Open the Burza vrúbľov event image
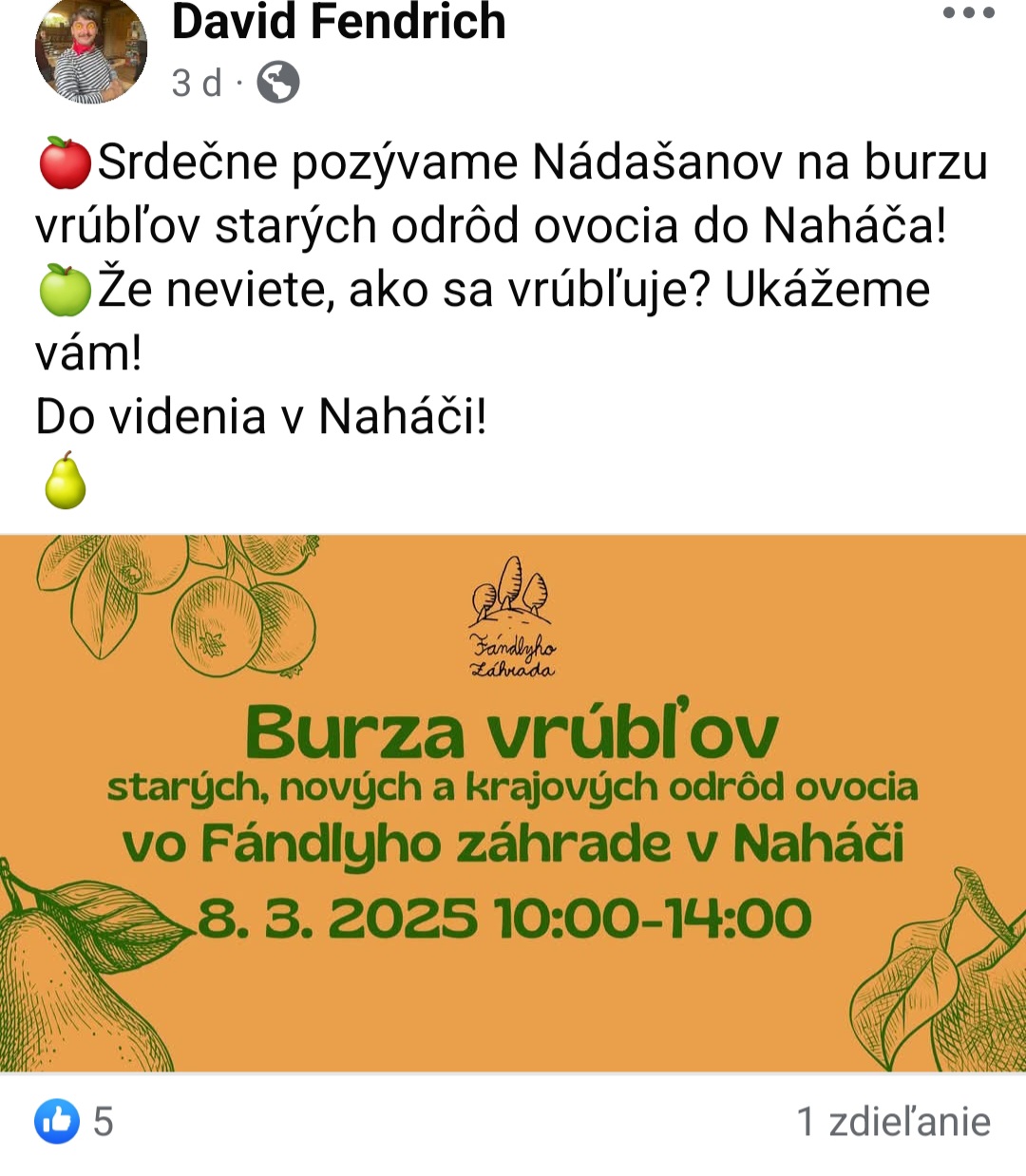The image size is (1026, 1176). coord(513,803)
